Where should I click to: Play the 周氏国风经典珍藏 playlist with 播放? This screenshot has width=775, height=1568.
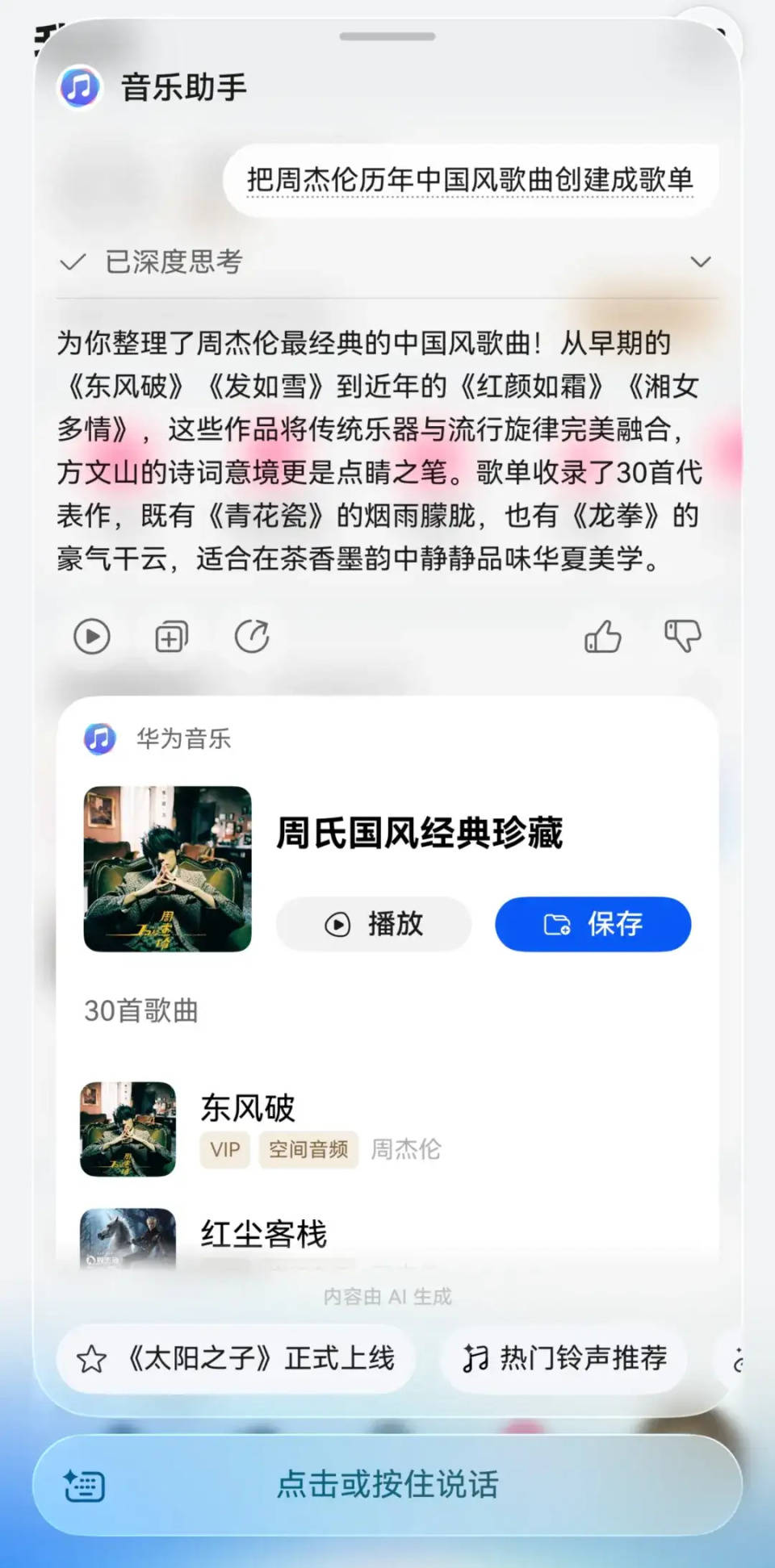tap(374, 924)
